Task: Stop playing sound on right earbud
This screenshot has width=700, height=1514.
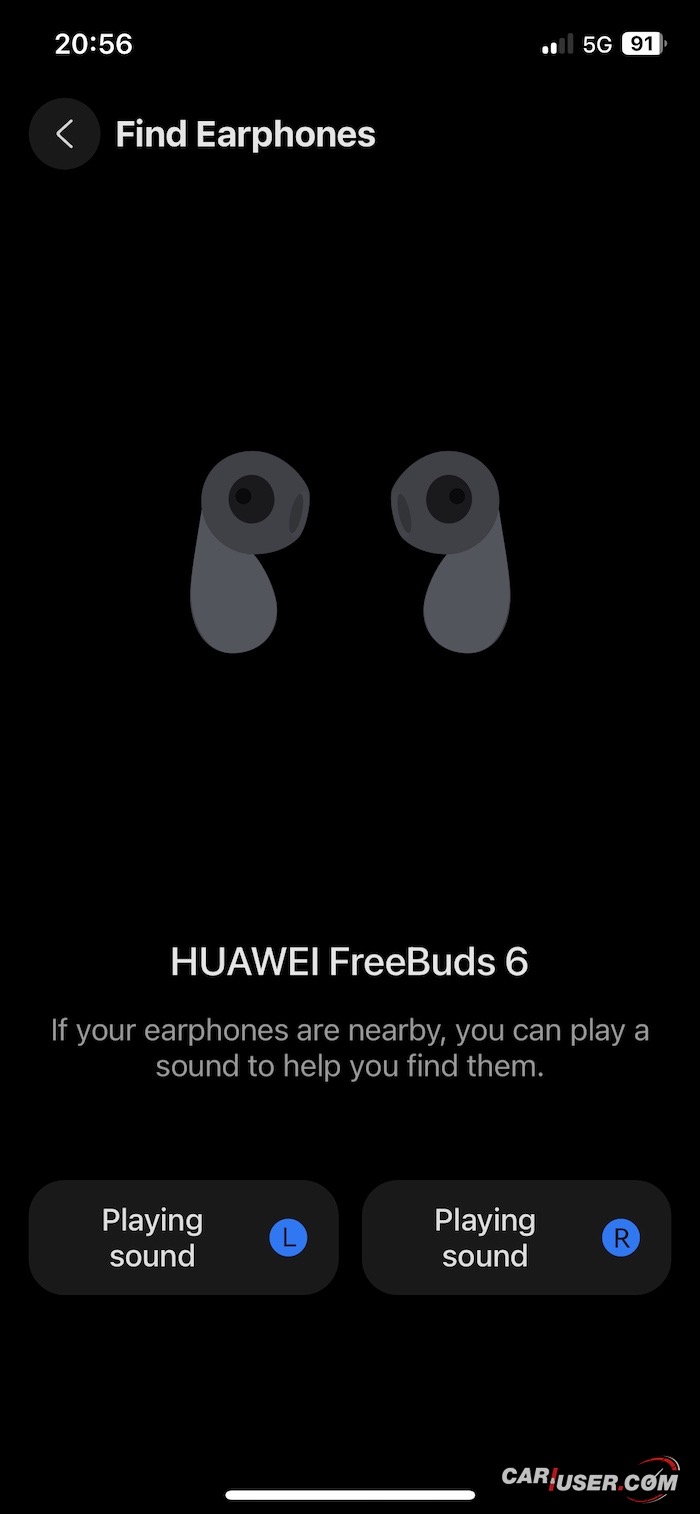Action: pos(516,1238)
